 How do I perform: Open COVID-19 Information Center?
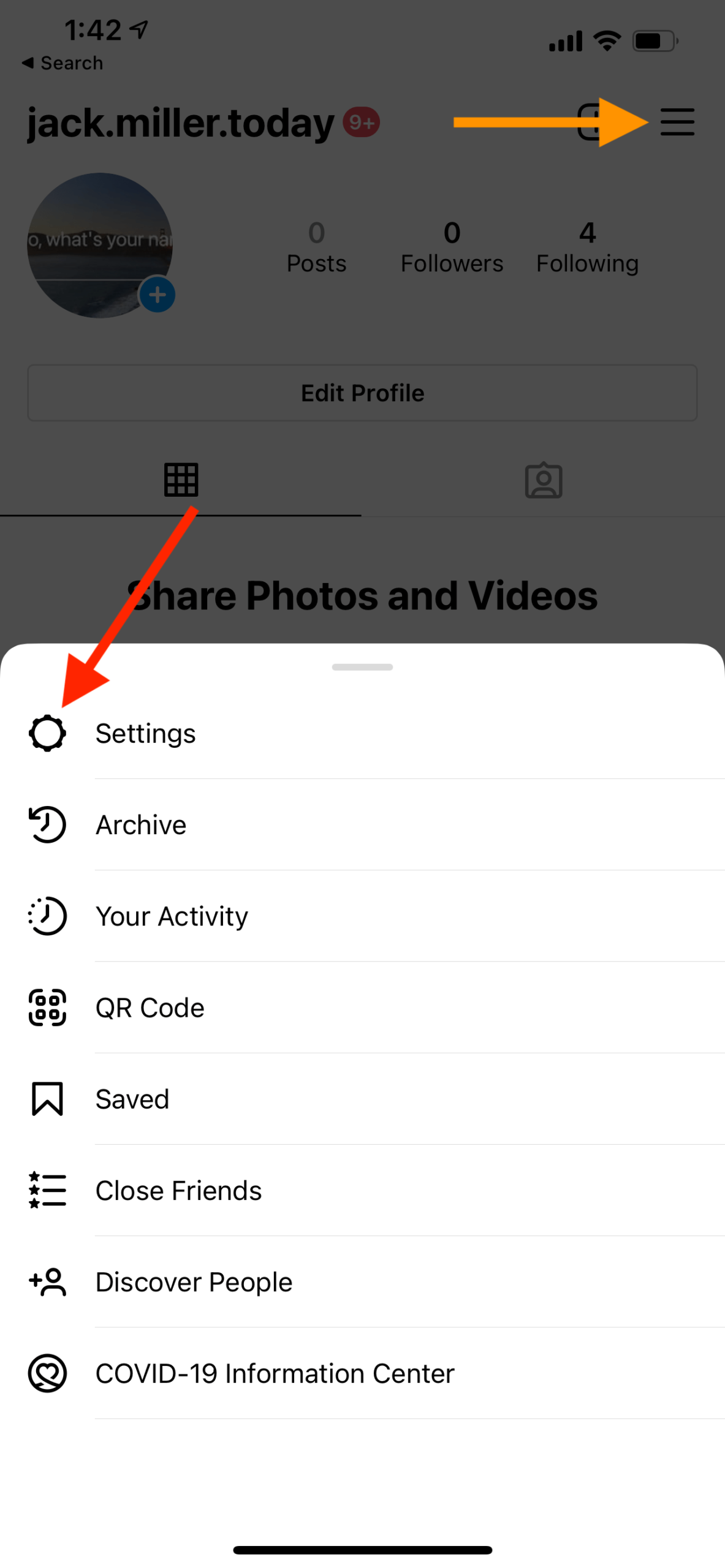(x=275, y=1373)
